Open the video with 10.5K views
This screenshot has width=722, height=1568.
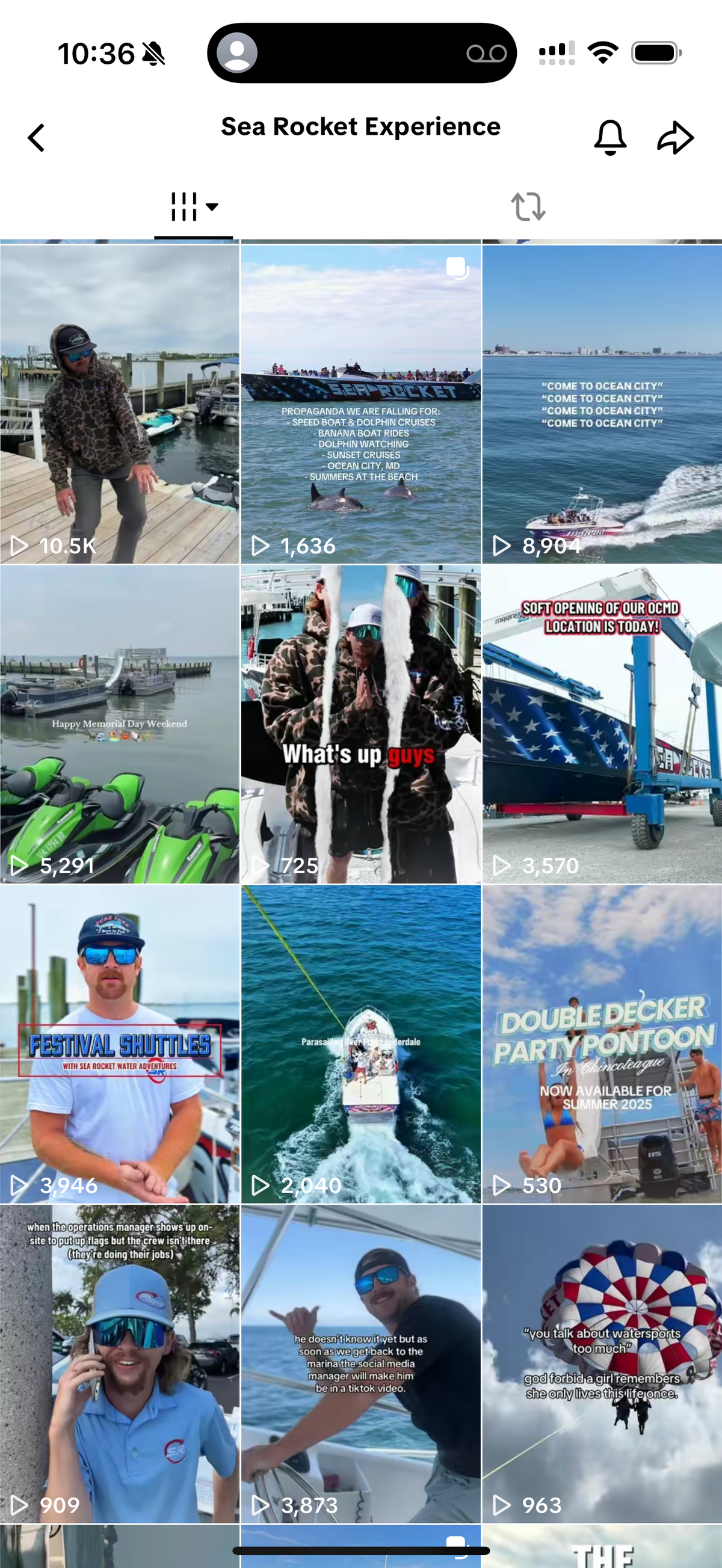pos(119,404)
